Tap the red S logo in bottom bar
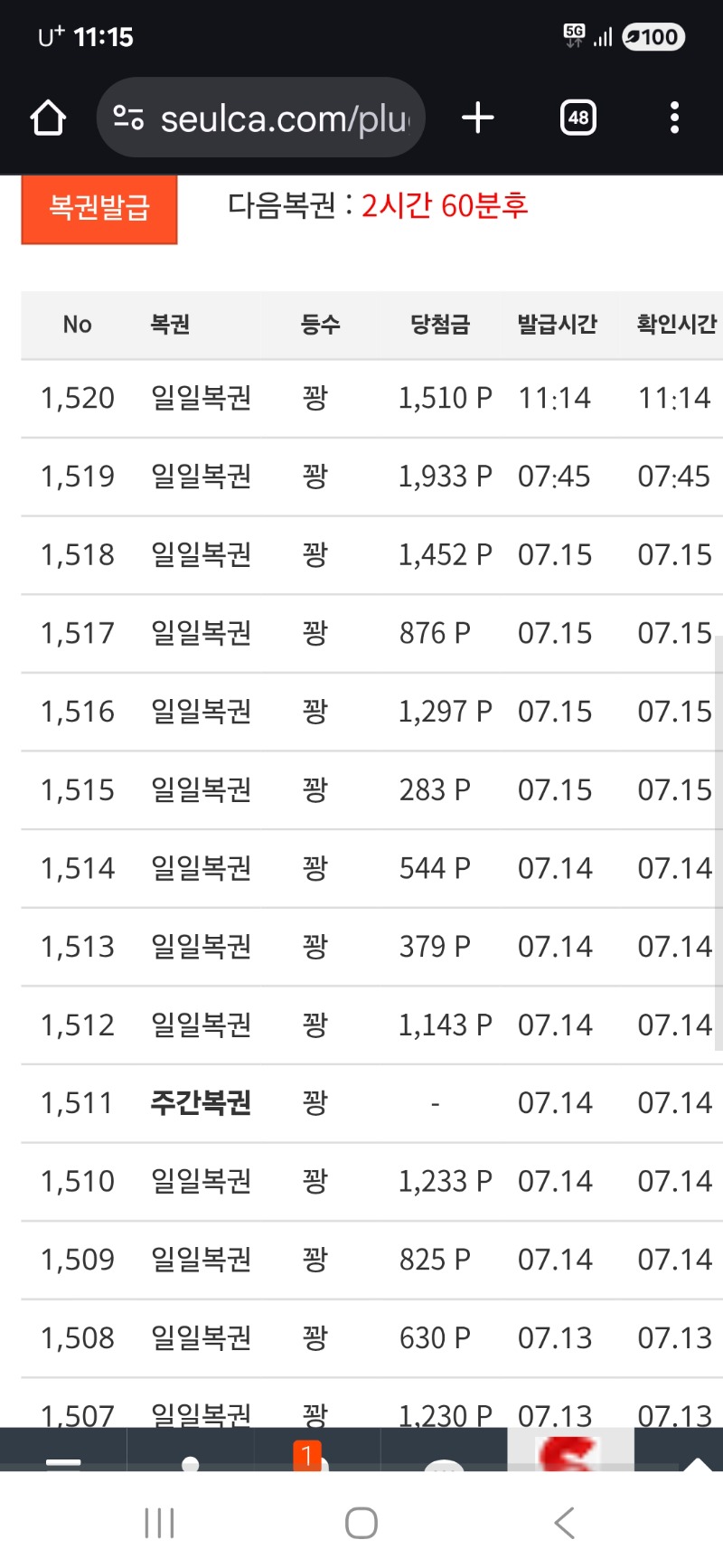Image resolution: width=723 pixels, height=1568 pixels. tap(570, 1450)
